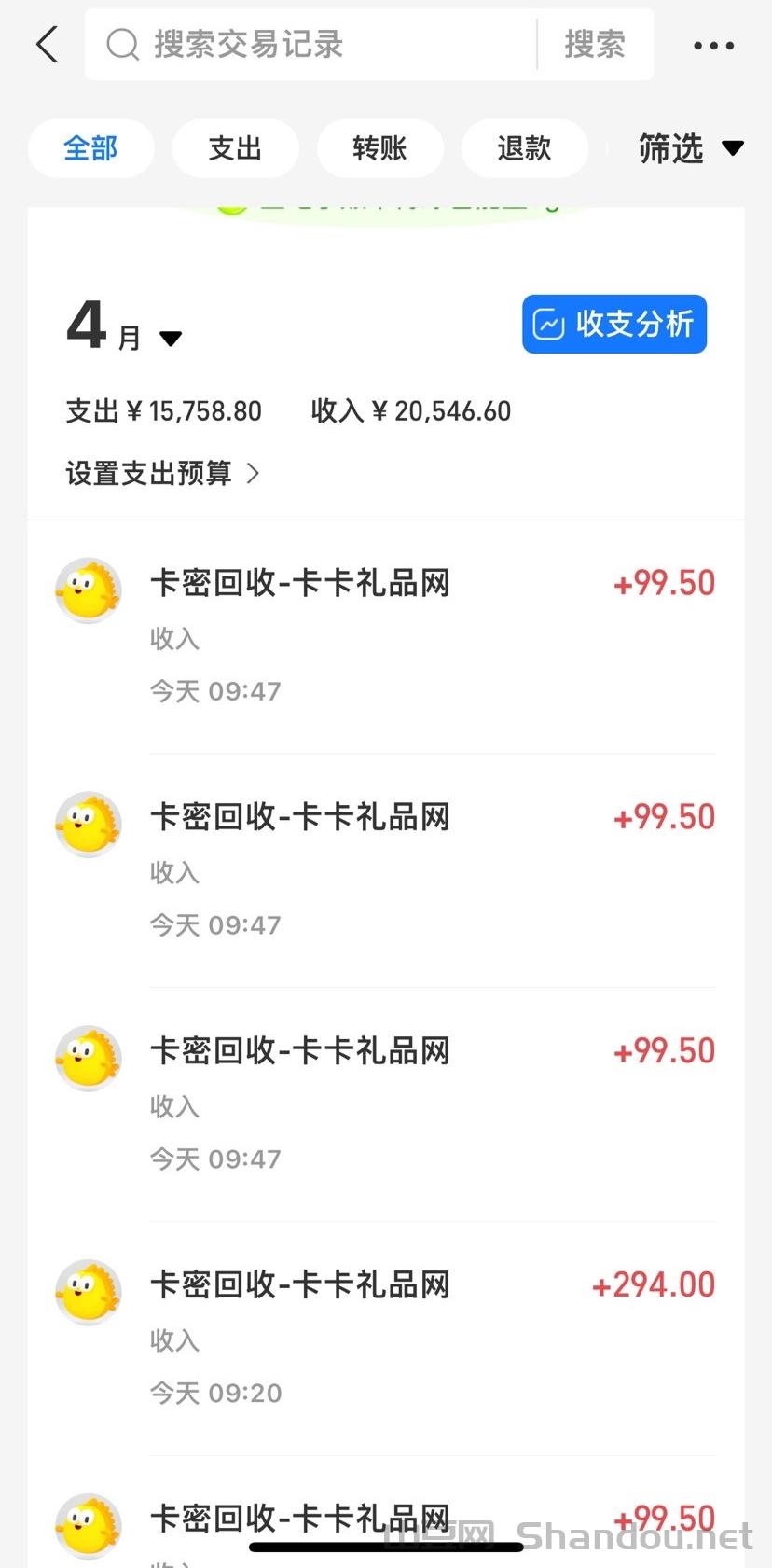
Task: Tap the merchant avatar next to the +294.00 record
Action: coord(88,1291)
